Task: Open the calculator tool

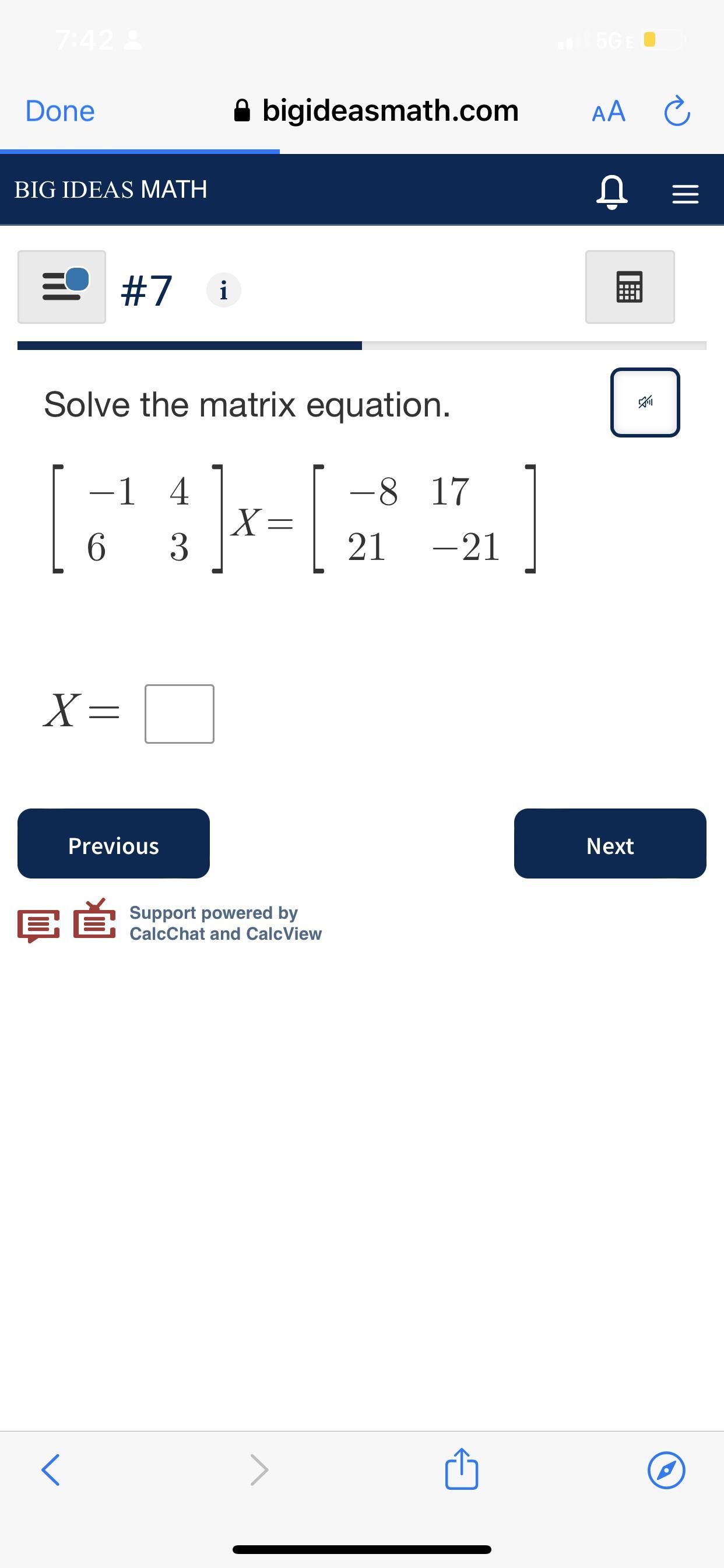Action: [x=630, y=286]
